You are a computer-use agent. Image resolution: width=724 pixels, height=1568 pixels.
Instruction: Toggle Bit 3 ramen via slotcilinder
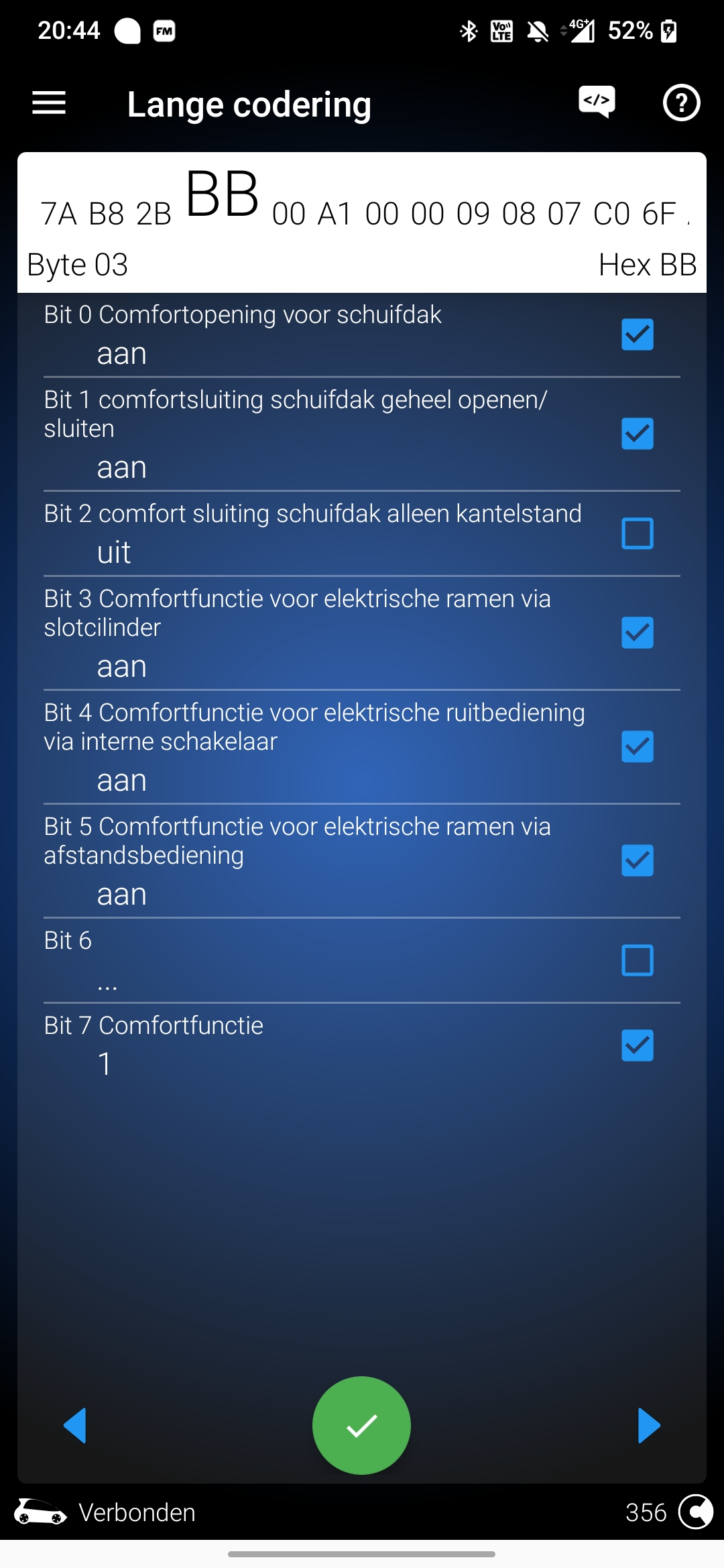pos(637,633)
